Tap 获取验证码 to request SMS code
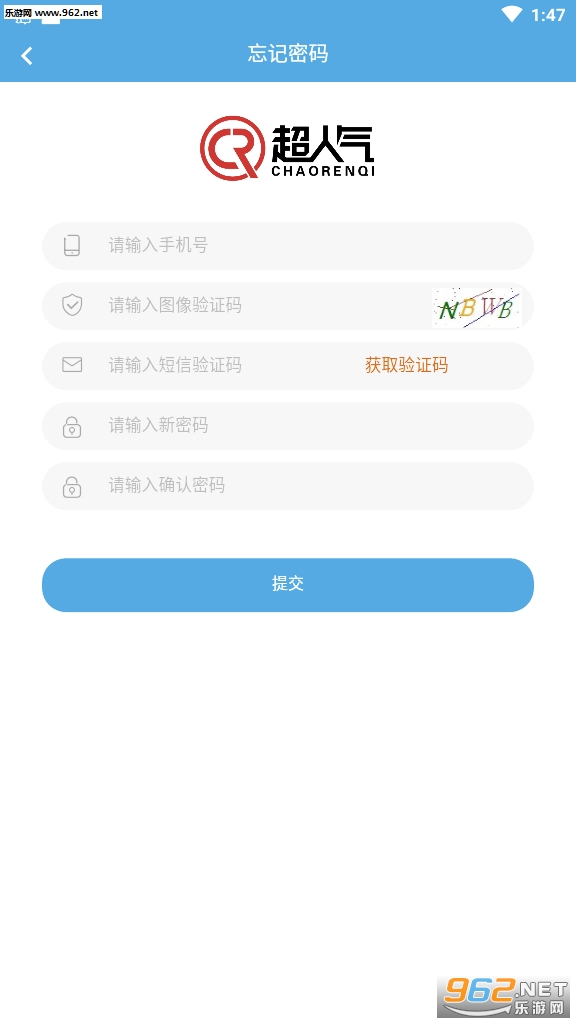Screen dimensions: 576x1024 406,365
